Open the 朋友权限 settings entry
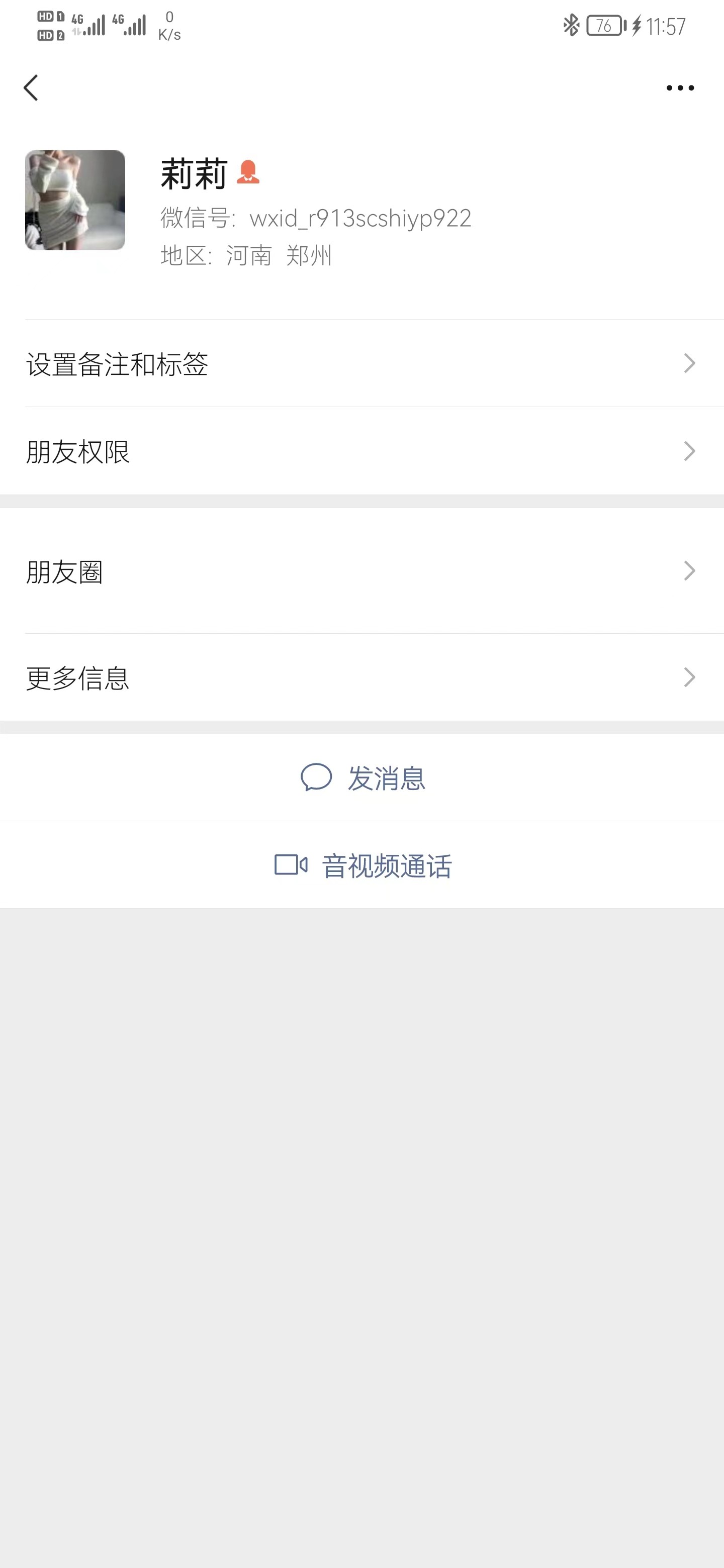This screenshot has height=1568, width=724. (x=361, y=451)
